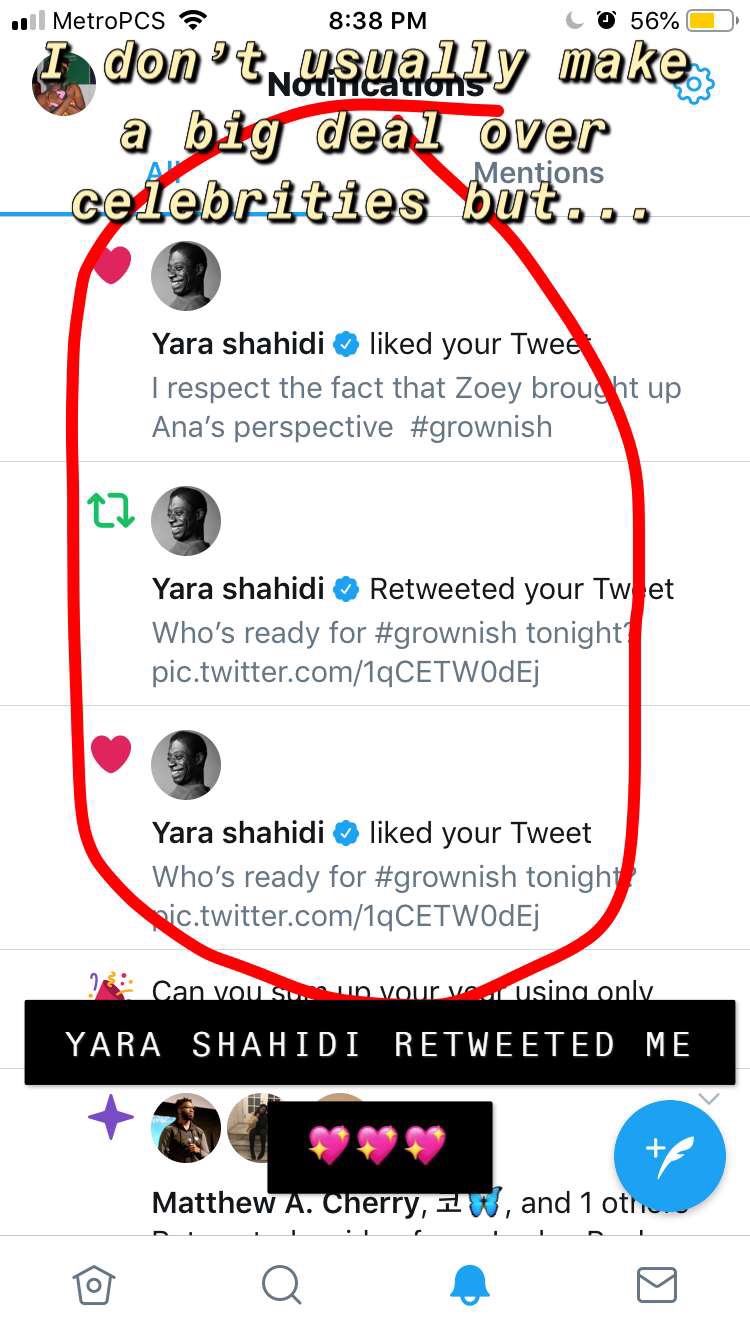Open the notification settings gear
750x1334 pixels.
coord(695,86)
